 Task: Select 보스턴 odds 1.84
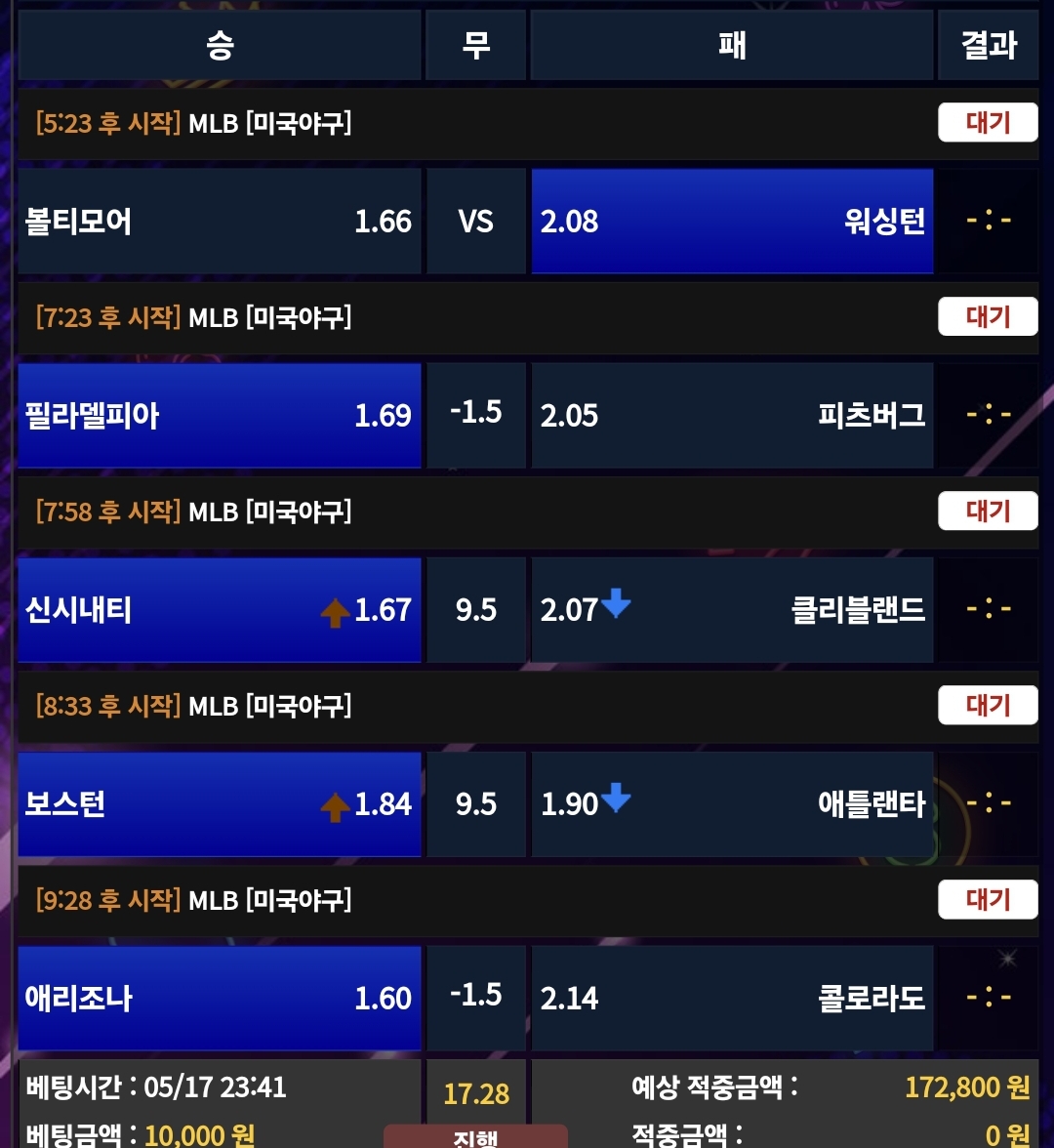coord(220,803)
